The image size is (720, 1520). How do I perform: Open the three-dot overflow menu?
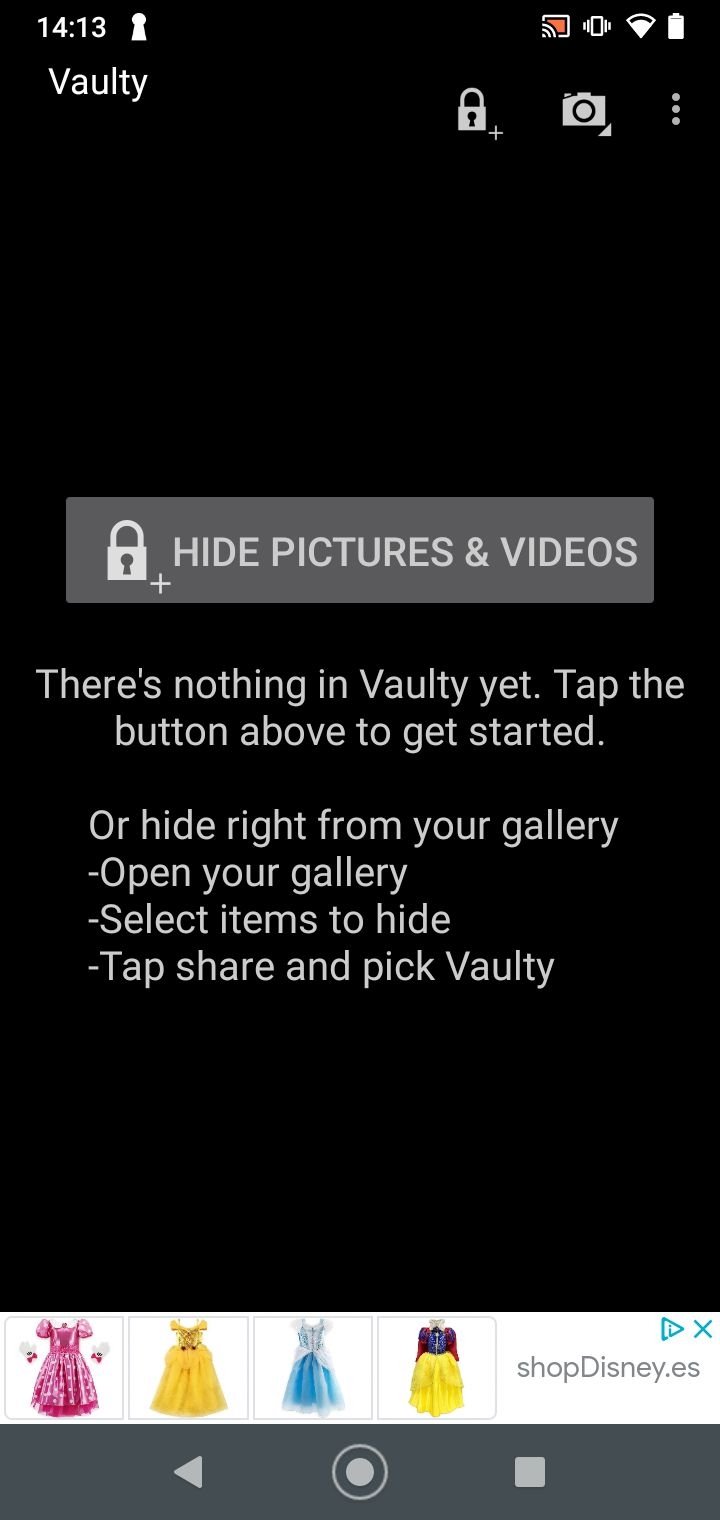click(x=676, y=109)
